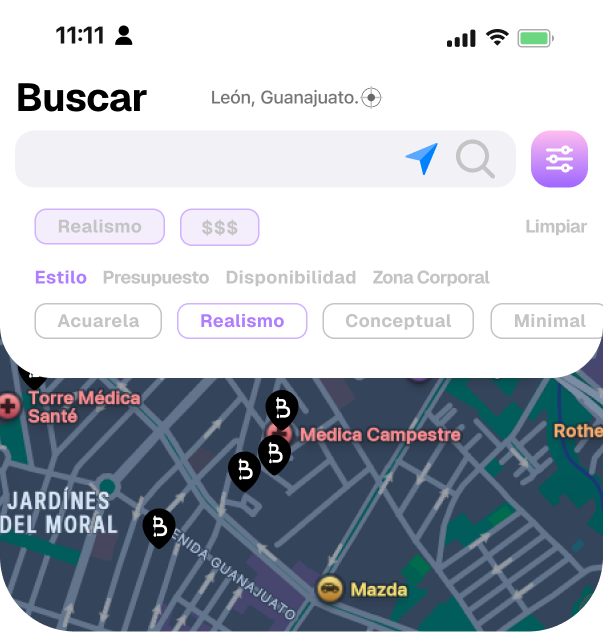Choose the Minimal style chip
The width and height of the screenshot is (603, 632).
548,321
